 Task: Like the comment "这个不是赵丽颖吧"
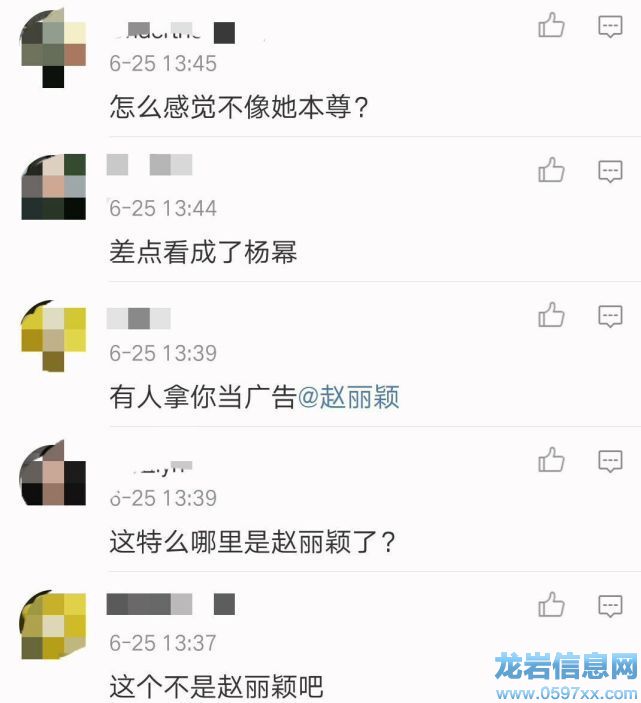[x=552, y=605]
